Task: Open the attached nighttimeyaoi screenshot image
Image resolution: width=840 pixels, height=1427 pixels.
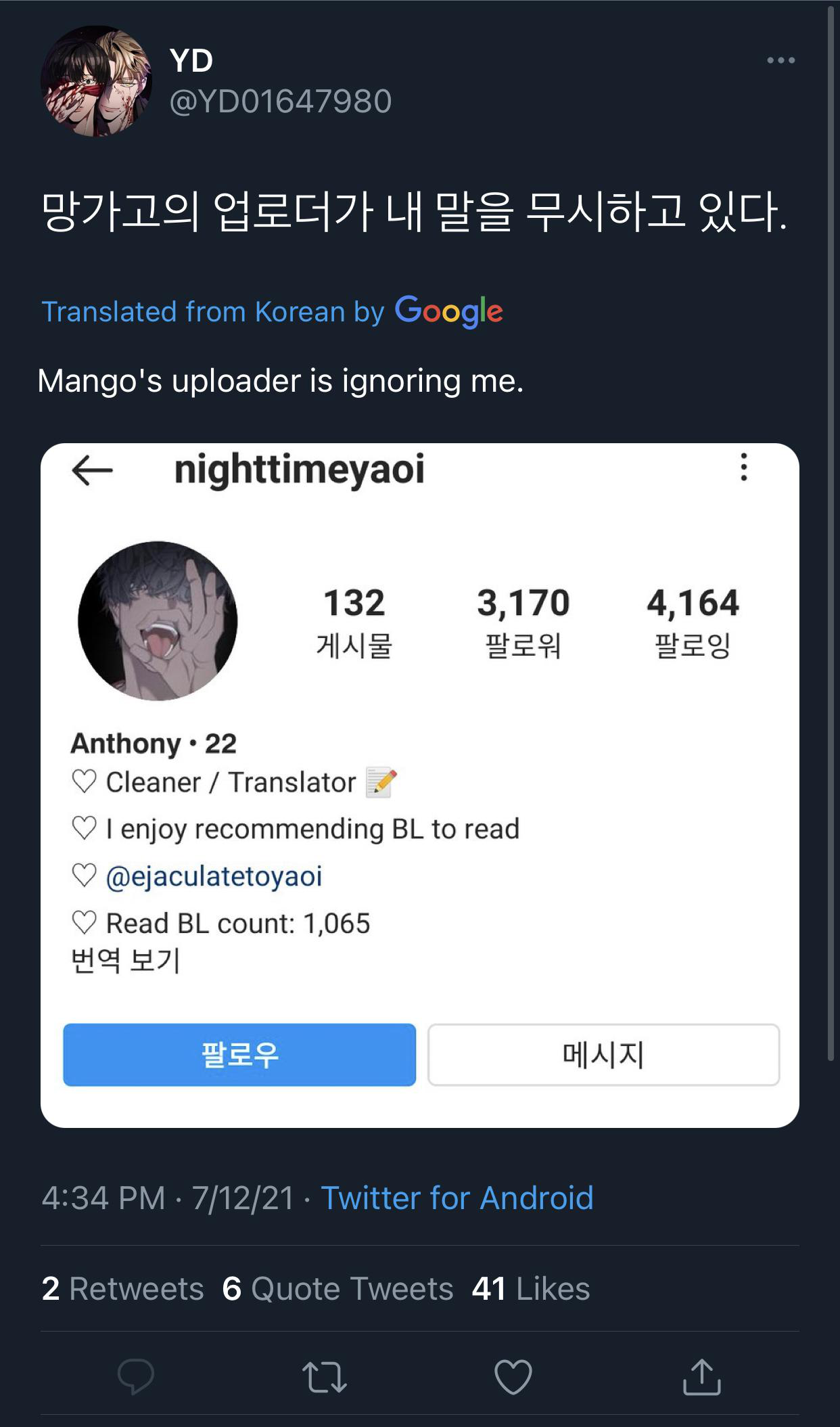Action: (419, 785)
